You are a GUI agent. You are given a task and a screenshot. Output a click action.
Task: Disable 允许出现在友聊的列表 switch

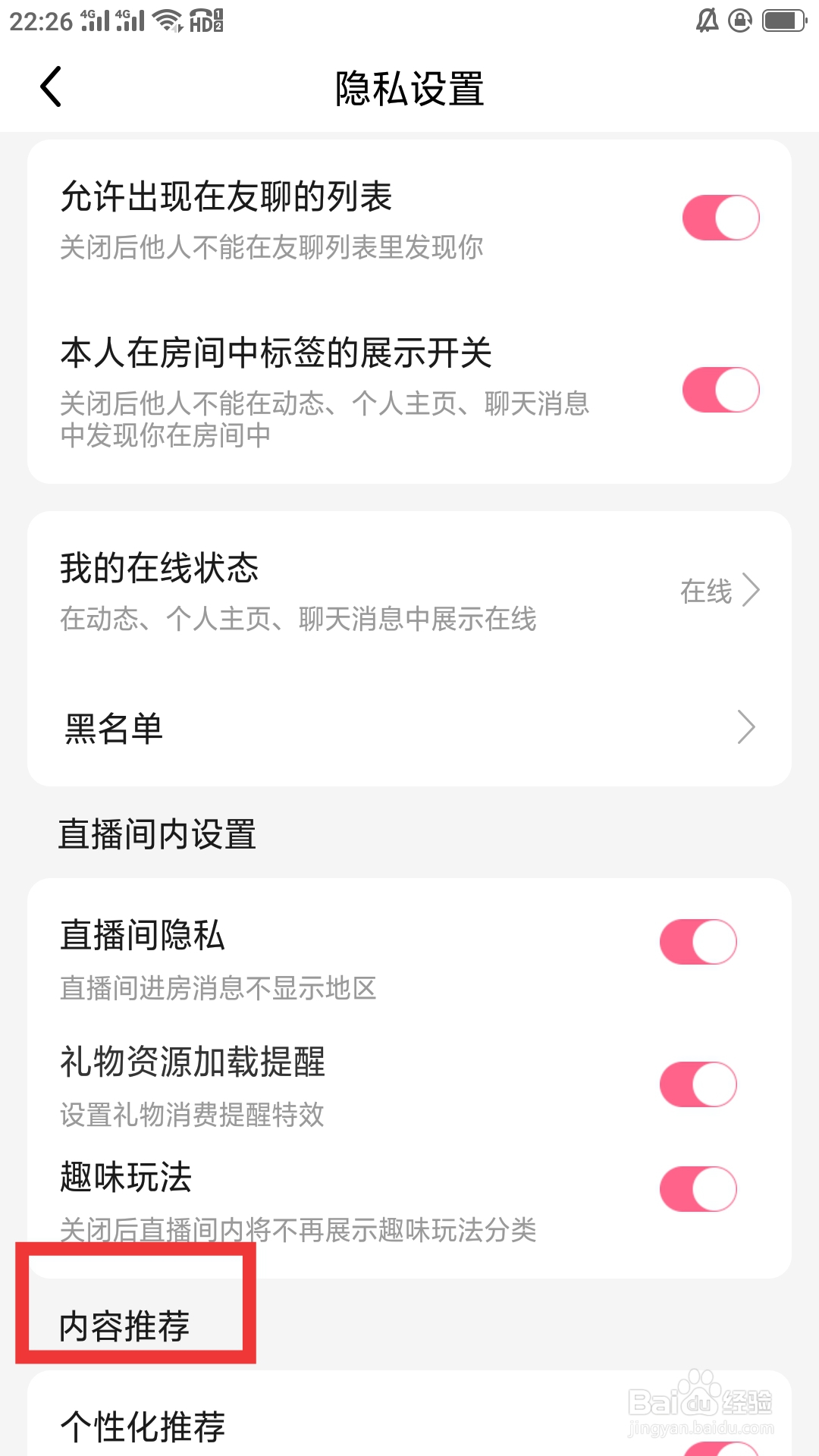pos(720,217)
